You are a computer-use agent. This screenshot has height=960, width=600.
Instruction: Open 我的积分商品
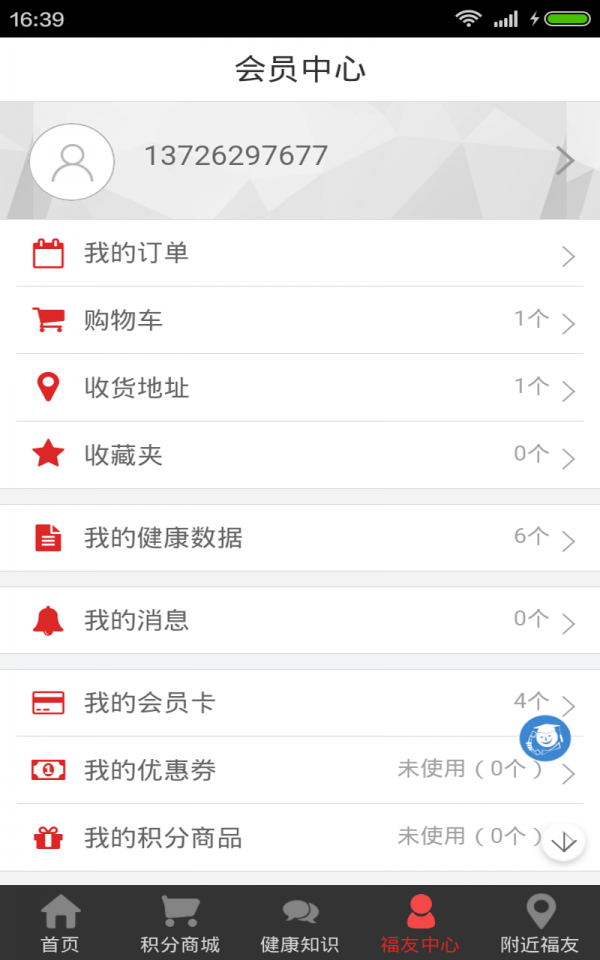pyautogui.click(x=300, y=838)
